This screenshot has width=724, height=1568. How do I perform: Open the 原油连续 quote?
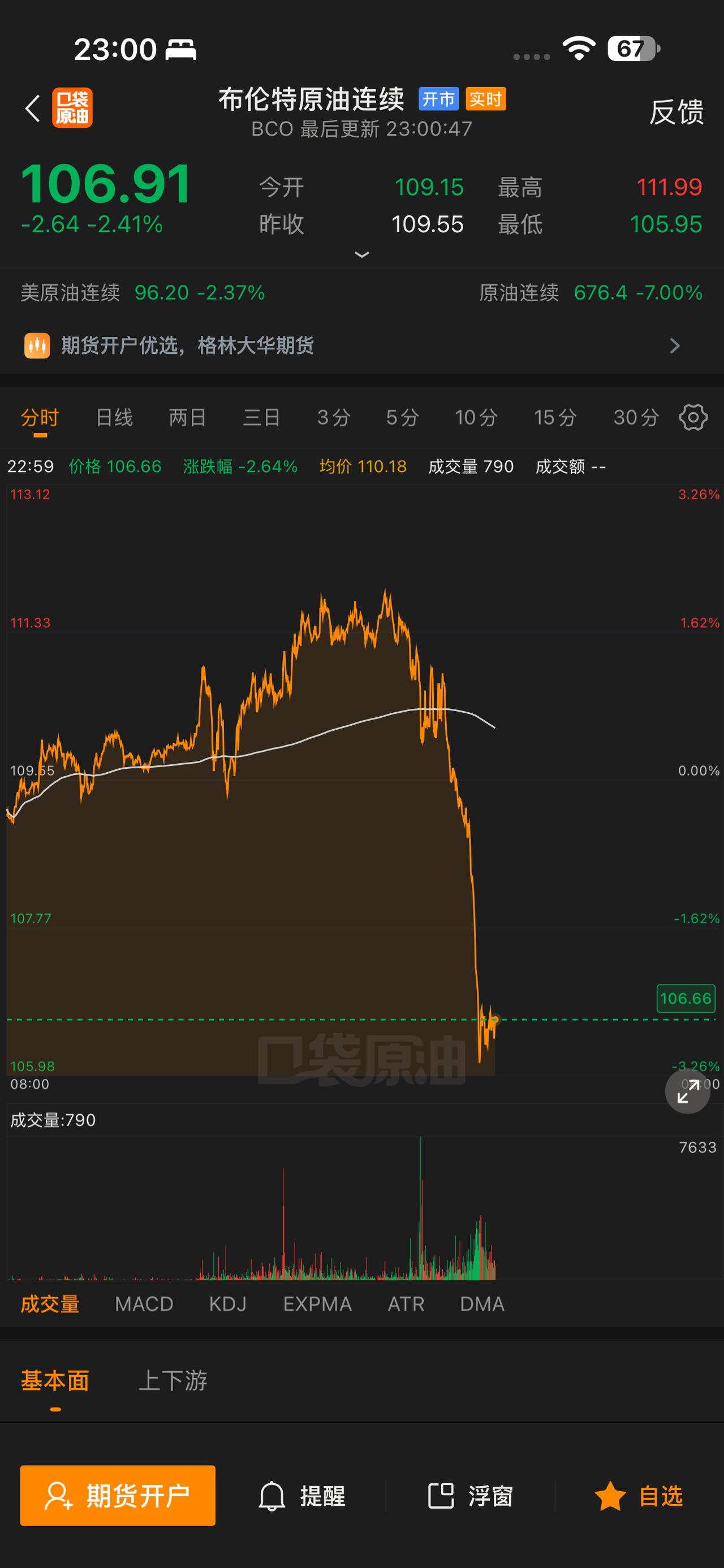(591, 293)
